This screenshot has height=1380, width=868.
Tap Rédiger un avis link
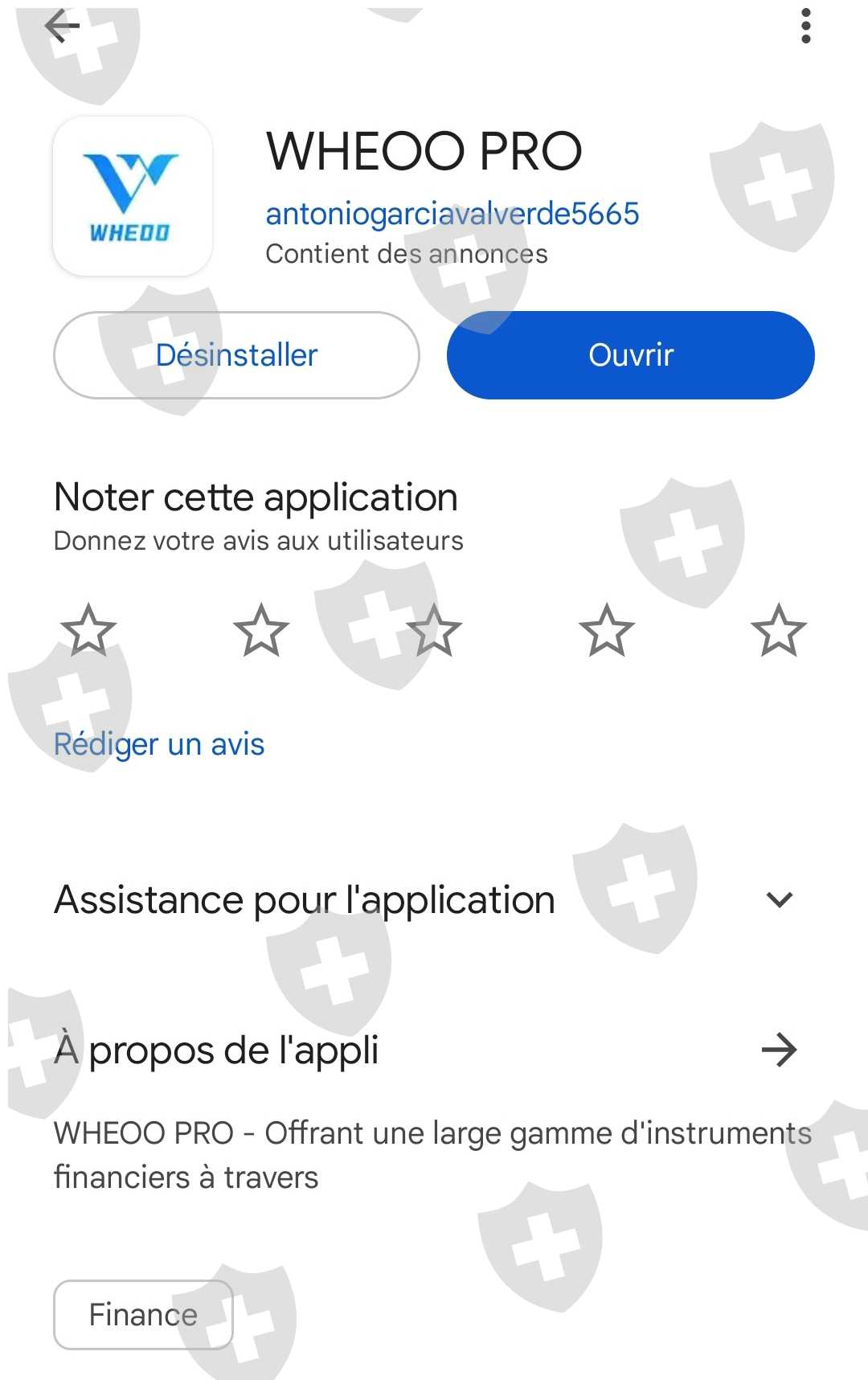(159, 744)
